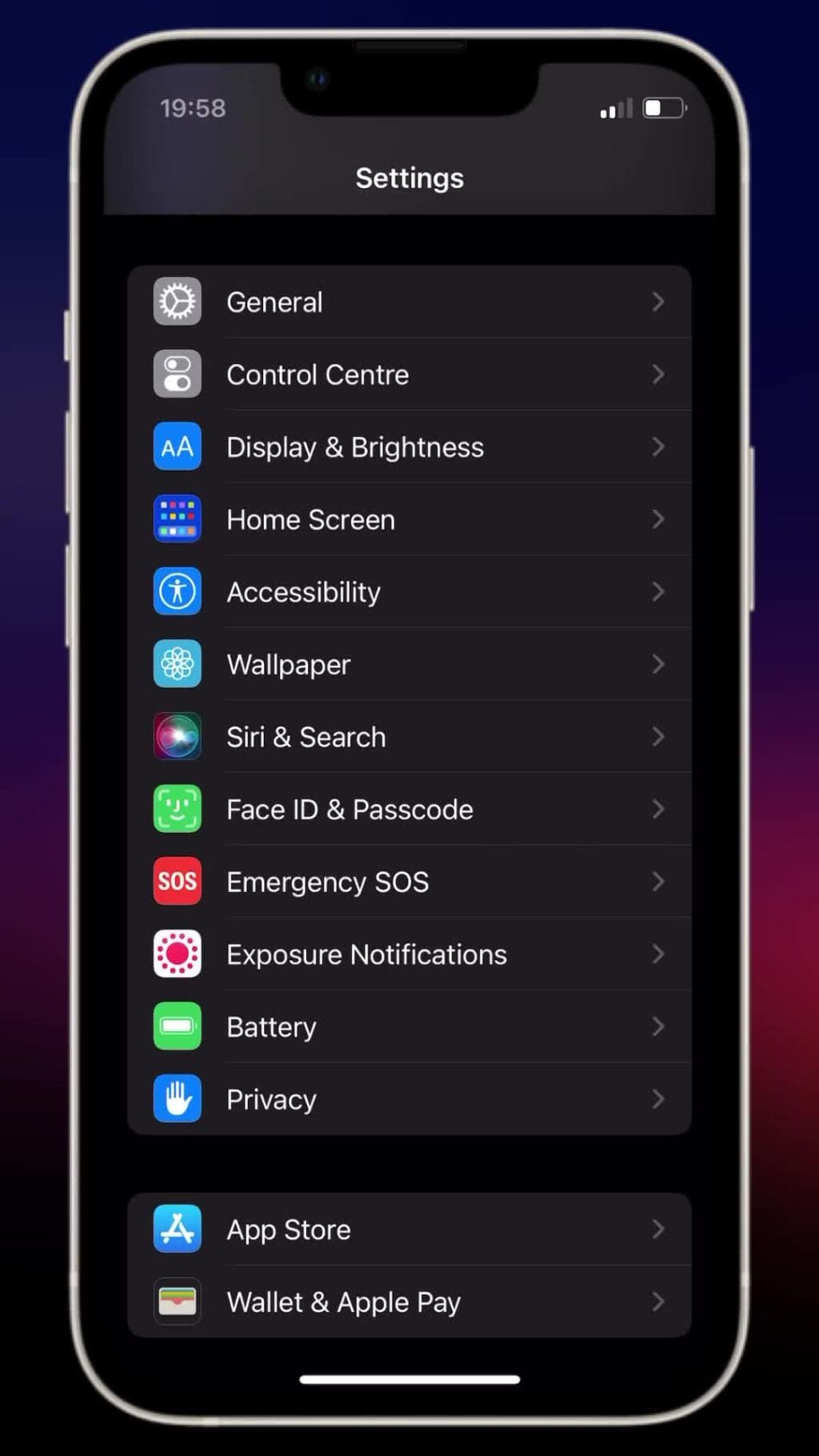The image size is (819, 1456).
Task: Select Wallet & Apple Pay
Action: (409, 1302)
